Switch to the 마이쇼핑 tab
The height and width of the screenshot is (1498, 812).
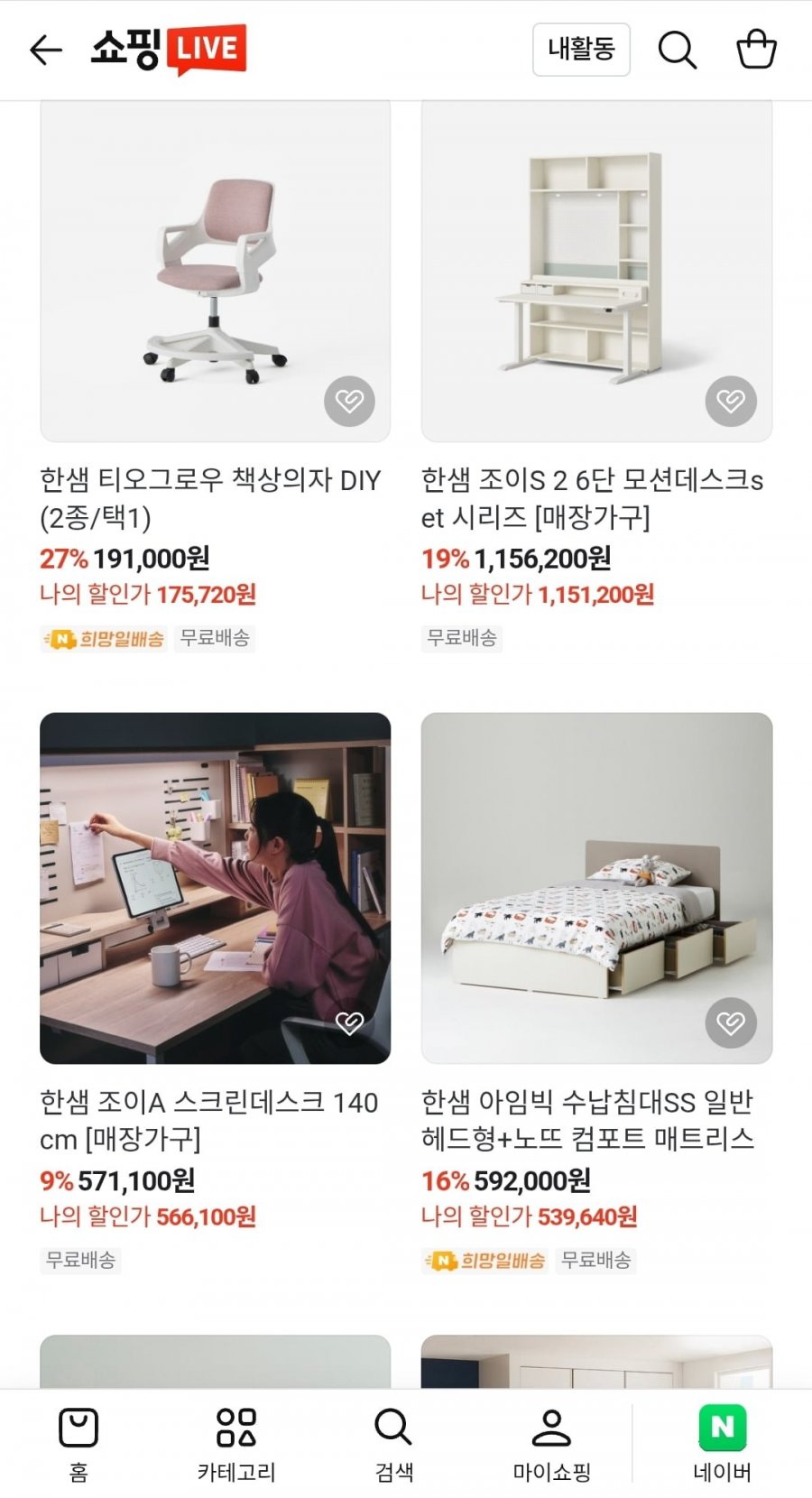[551, 1444]
